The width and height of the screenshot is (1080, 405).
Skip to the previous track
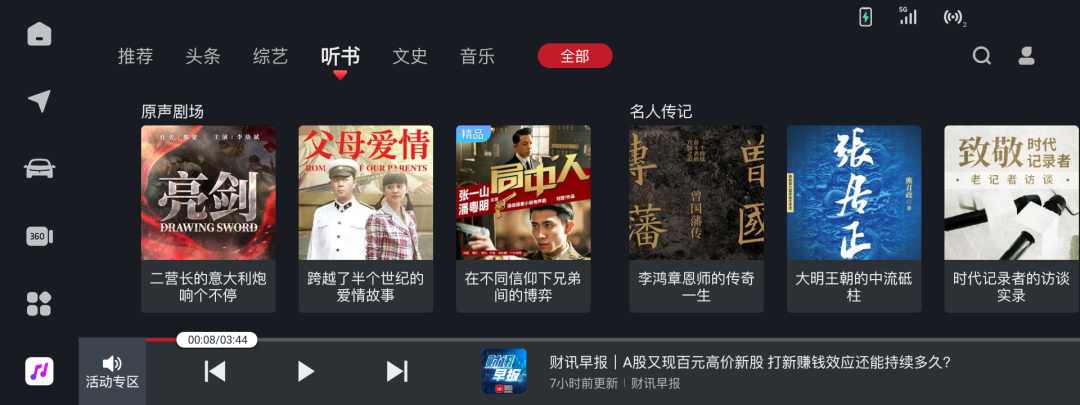pos(215,372)
